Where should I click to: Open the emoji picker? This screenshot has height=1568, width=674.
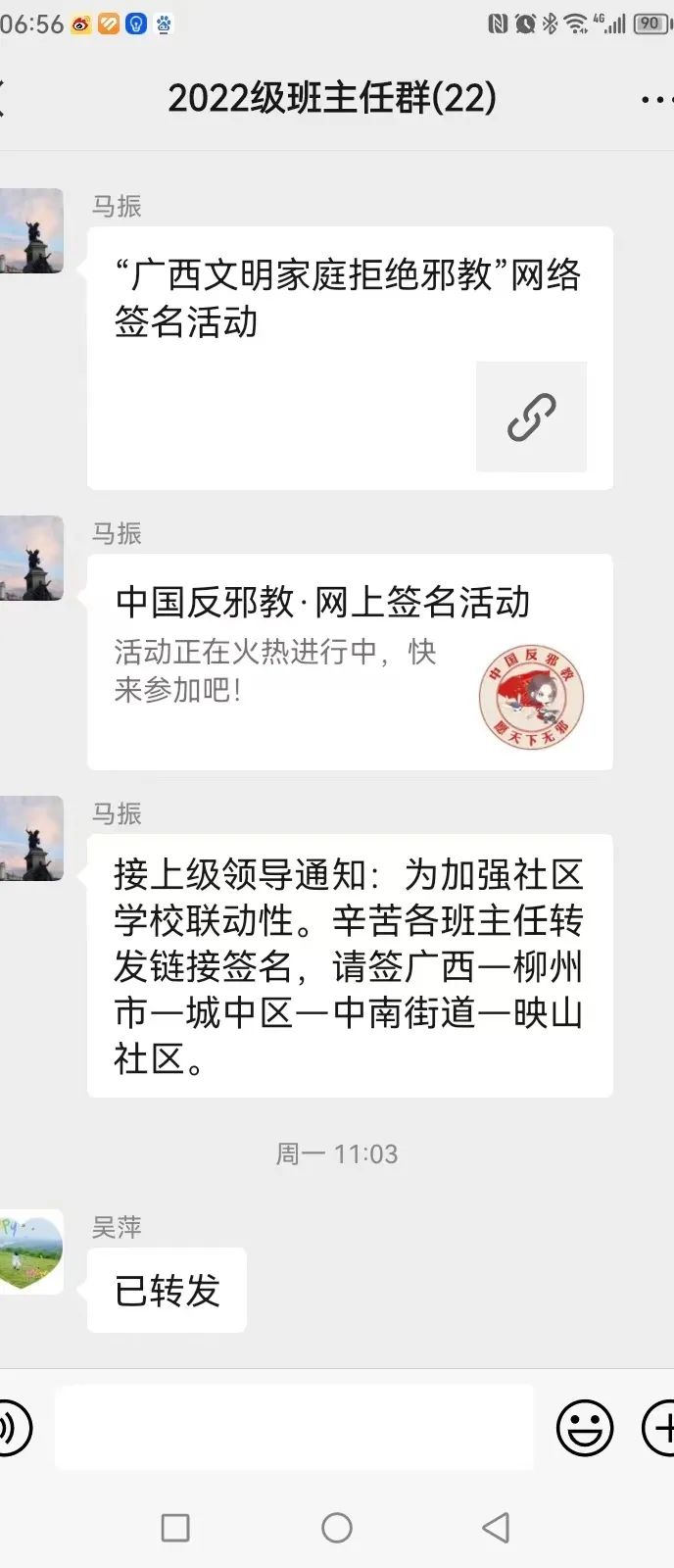(x=585, y=1428)
